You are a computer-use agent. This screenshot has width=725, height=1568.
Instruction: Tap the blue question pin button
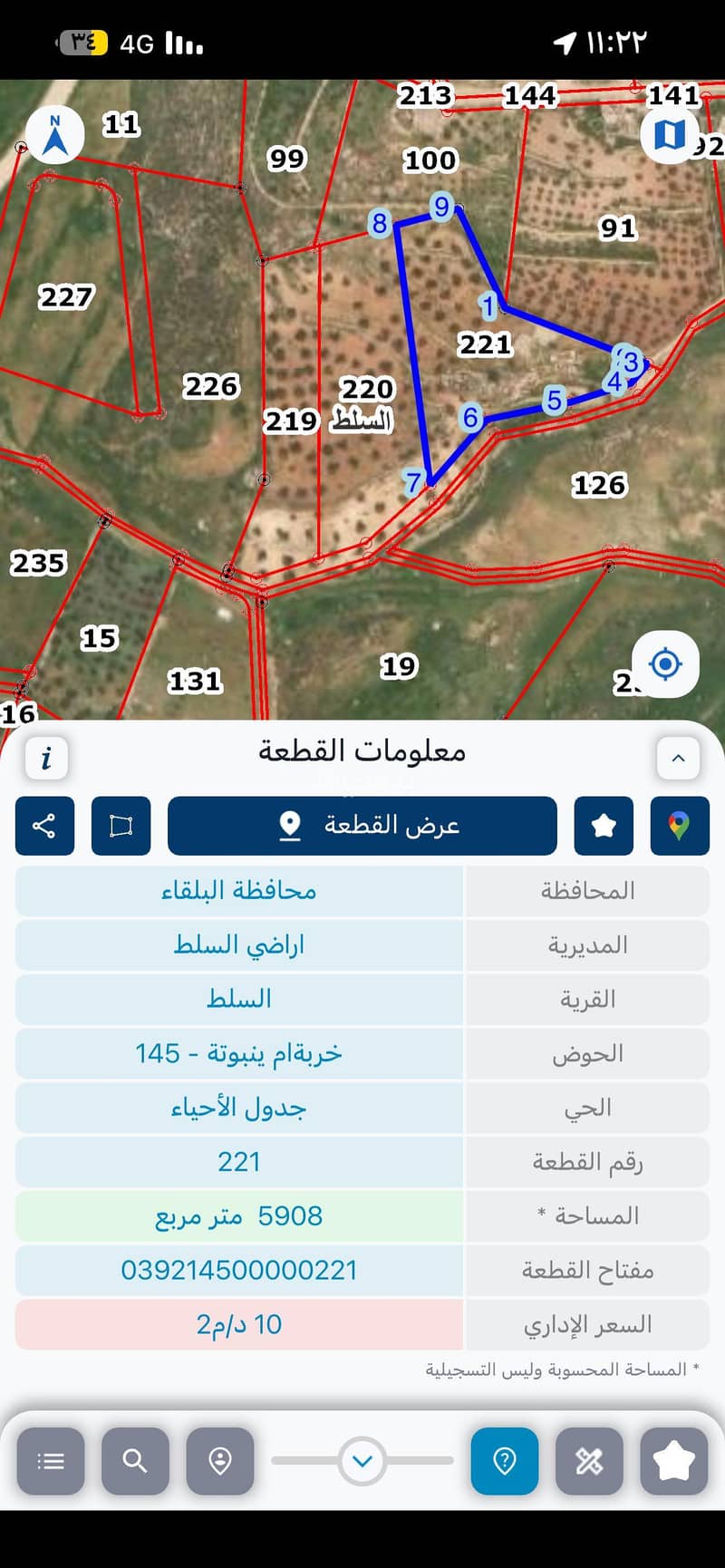tap(505, 1461)
